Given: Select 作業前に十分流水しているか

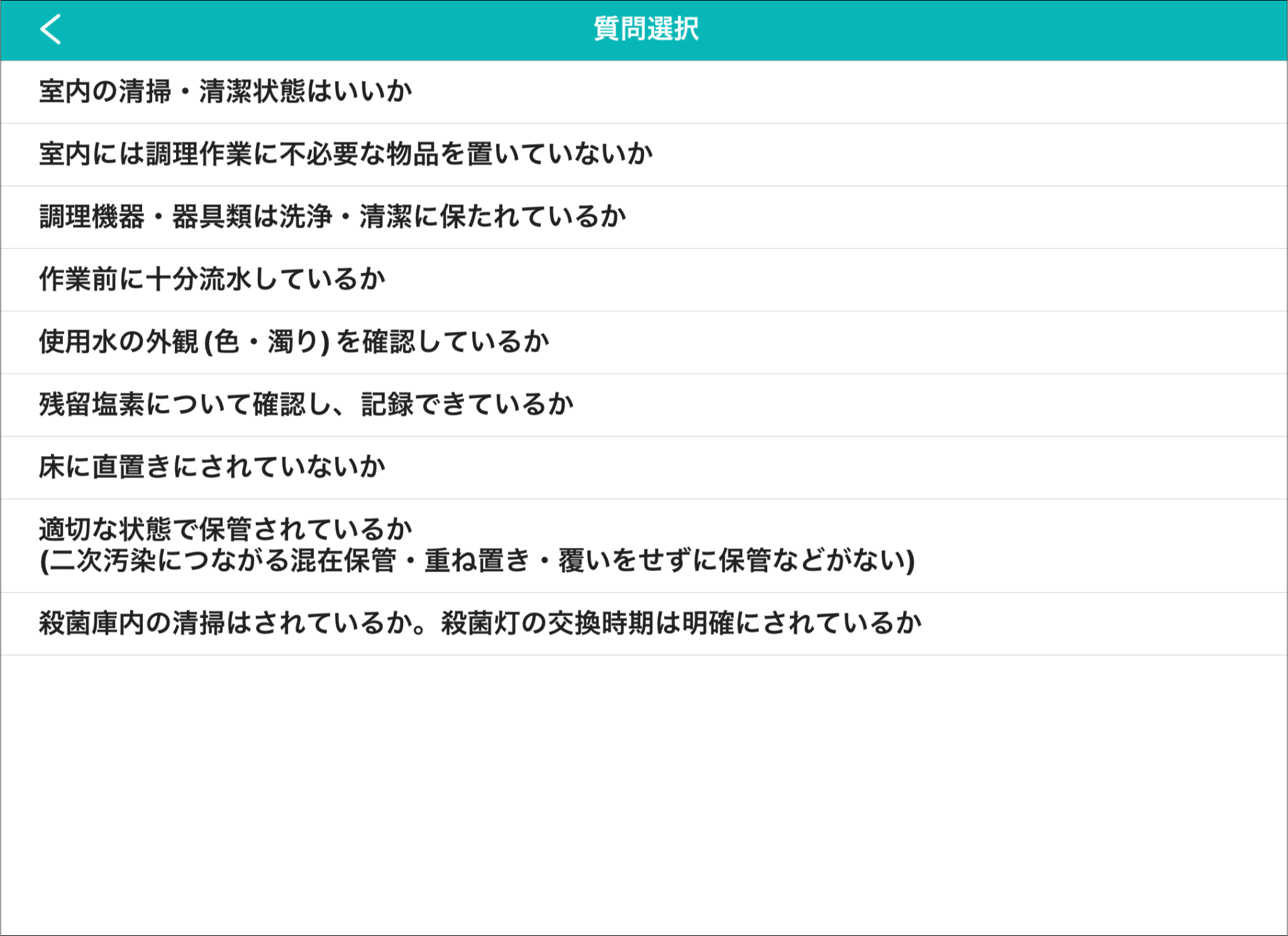Looking at the screenshot, I should tap(212, 279).
